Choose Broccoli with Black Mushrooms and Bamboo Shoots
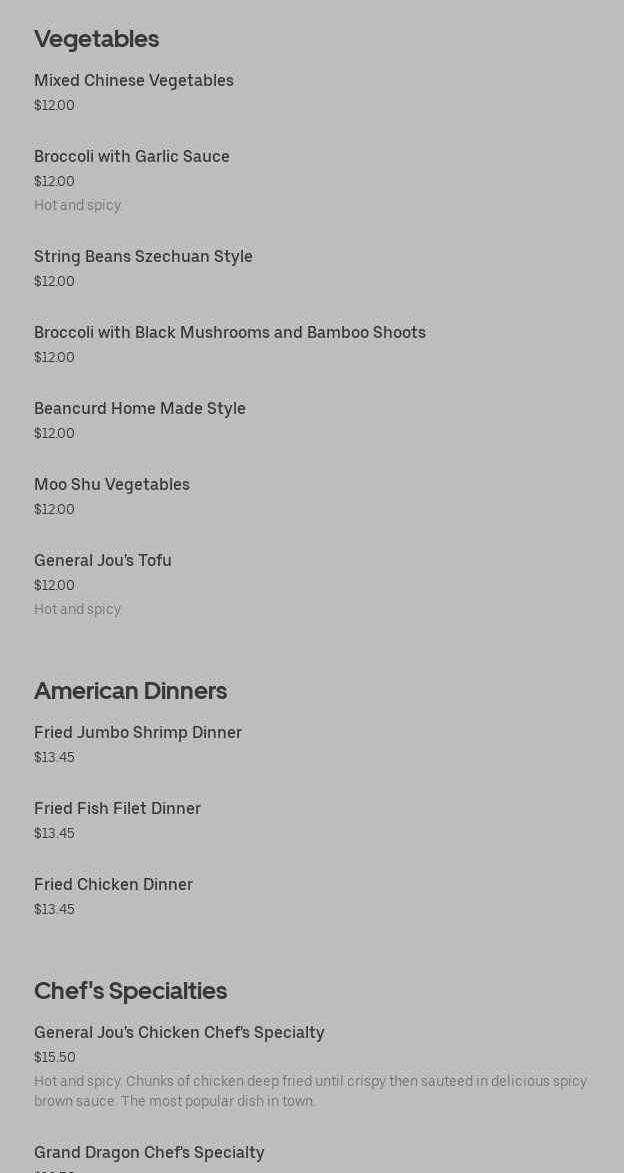 tap(230, 333)
